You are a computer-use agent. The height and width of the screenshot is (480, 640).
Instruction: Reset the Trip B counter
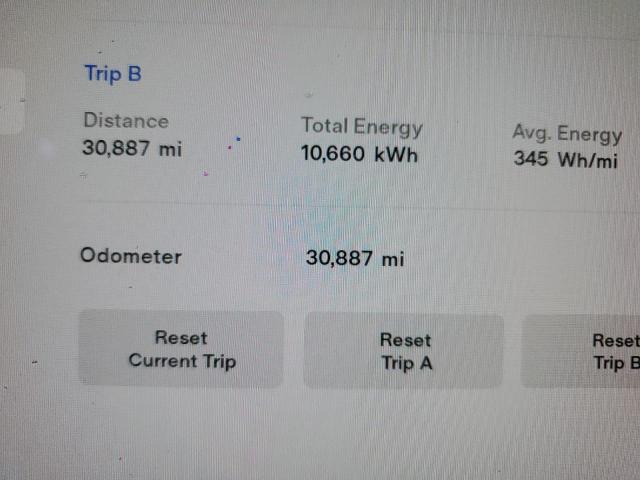tap(588, 351)
